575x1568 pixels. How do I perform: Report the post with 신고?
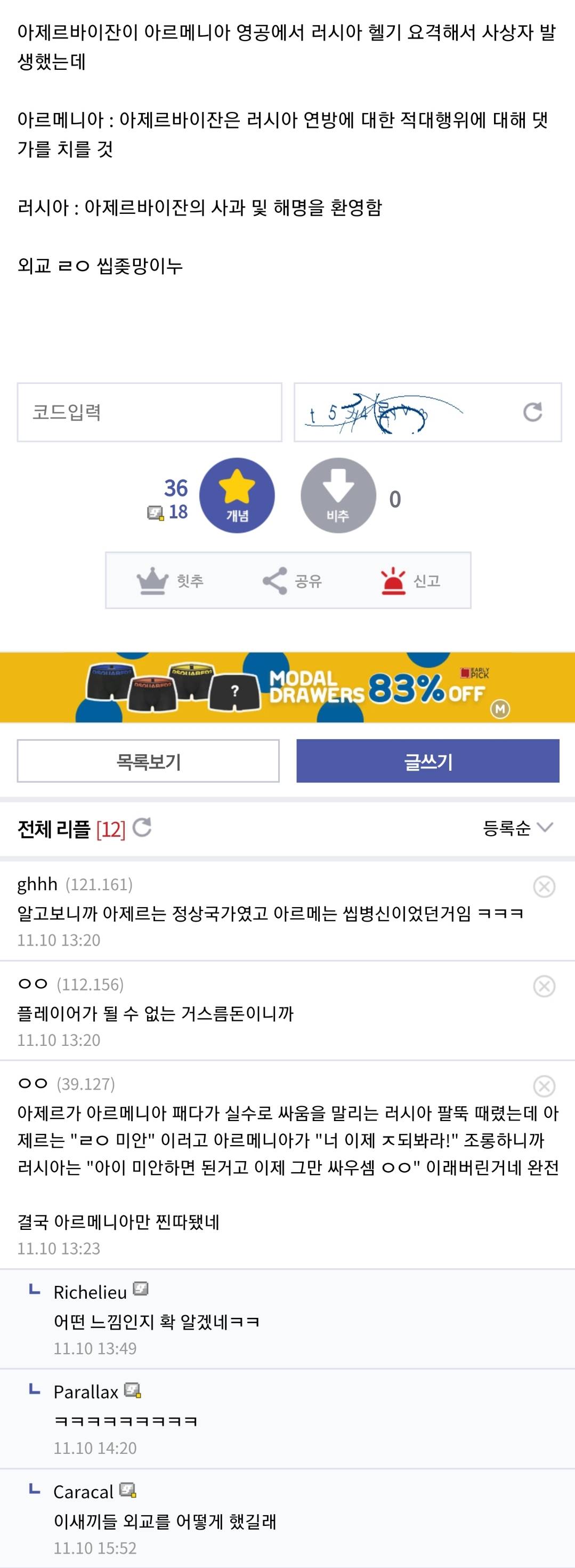tap(409, 581)
